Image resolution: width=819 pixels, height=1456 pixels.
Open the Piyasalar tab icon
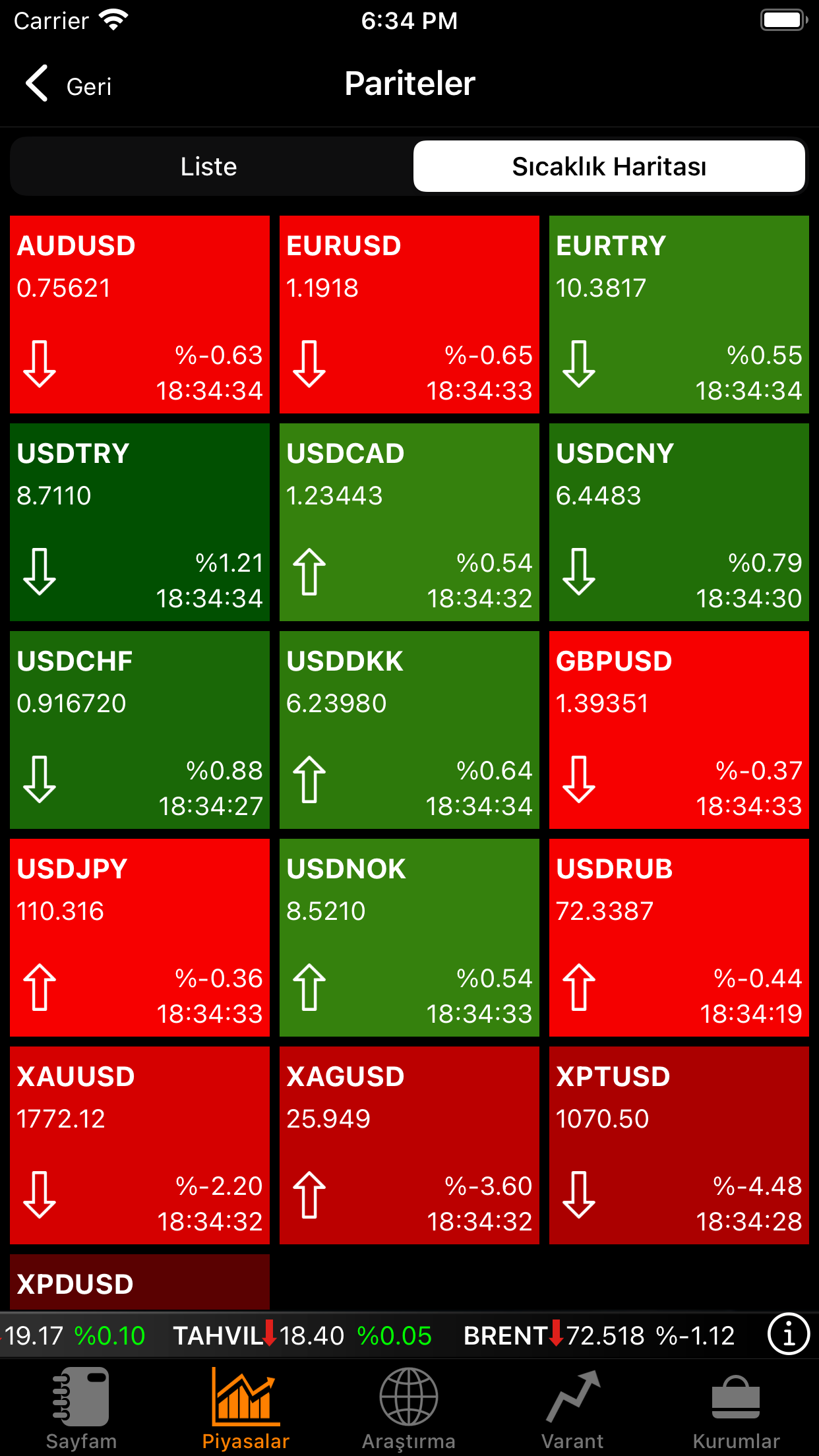click(x=244, y=1398)
